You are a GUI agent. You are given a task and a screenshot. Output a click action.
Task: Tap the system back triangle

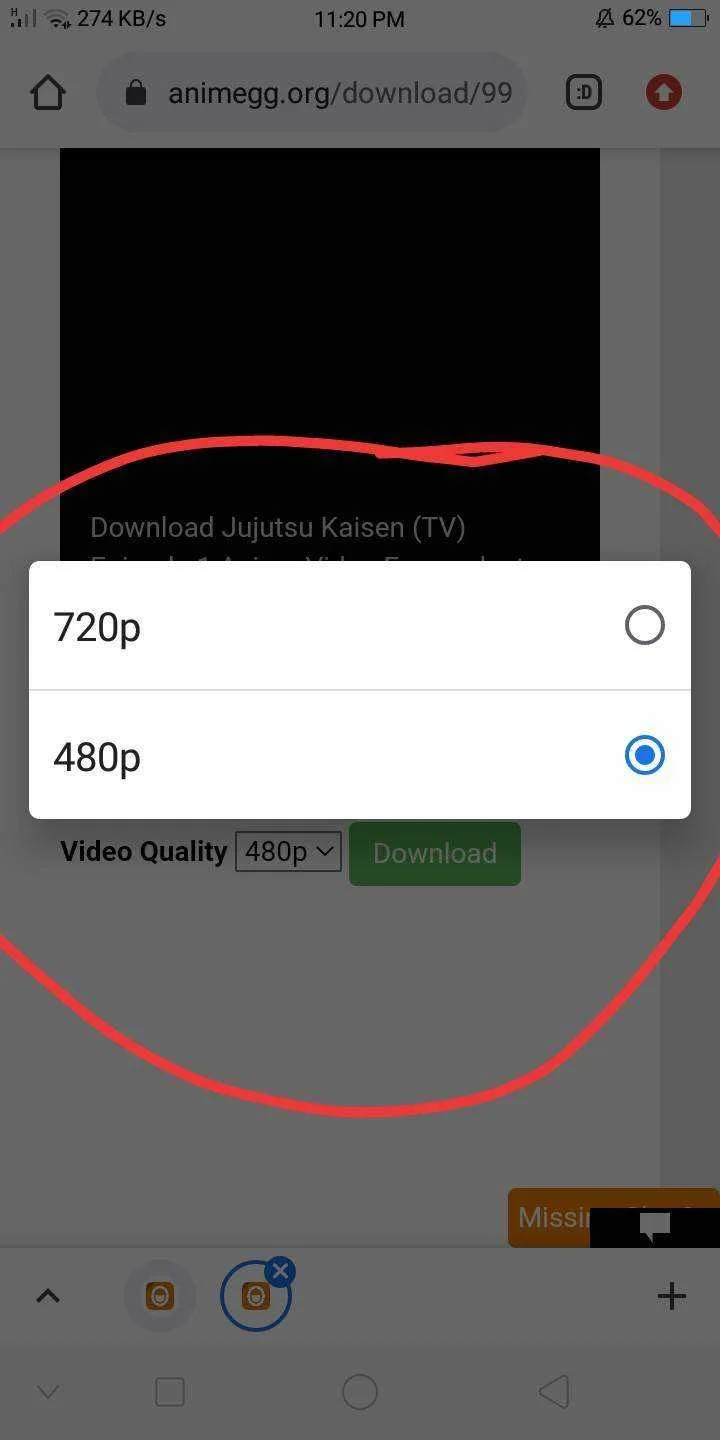pos(553,1392)
